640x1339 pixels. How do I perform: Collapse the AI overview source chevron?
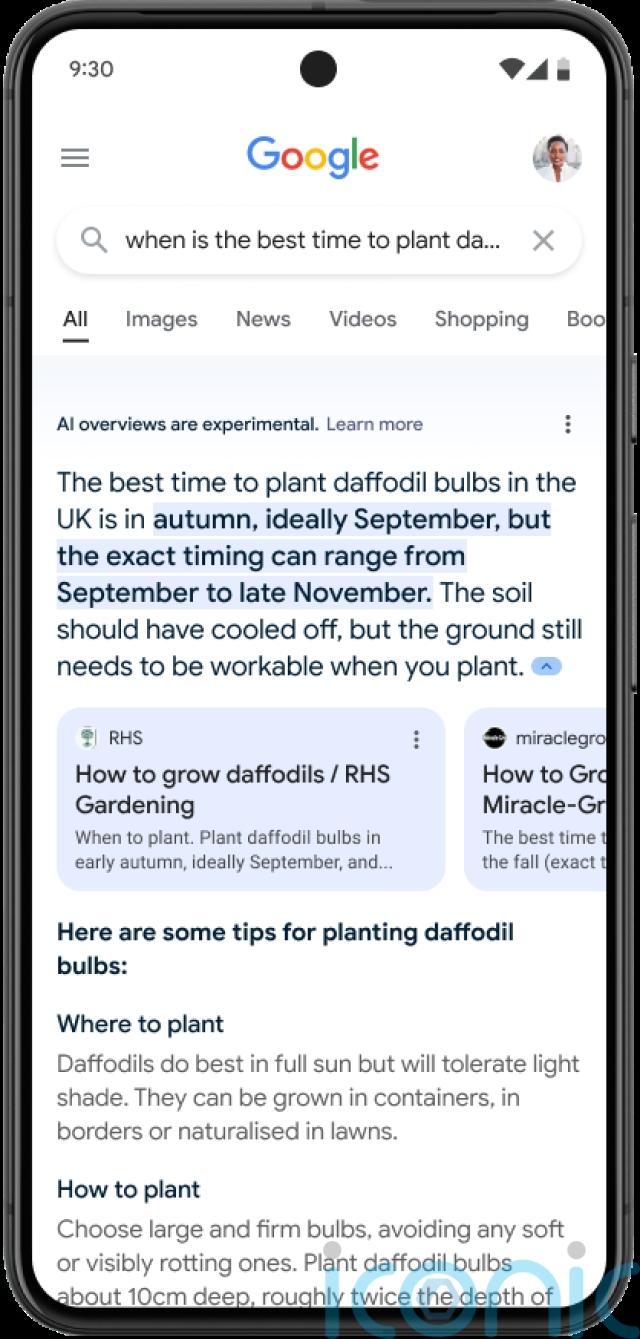[x=546, y=666]
